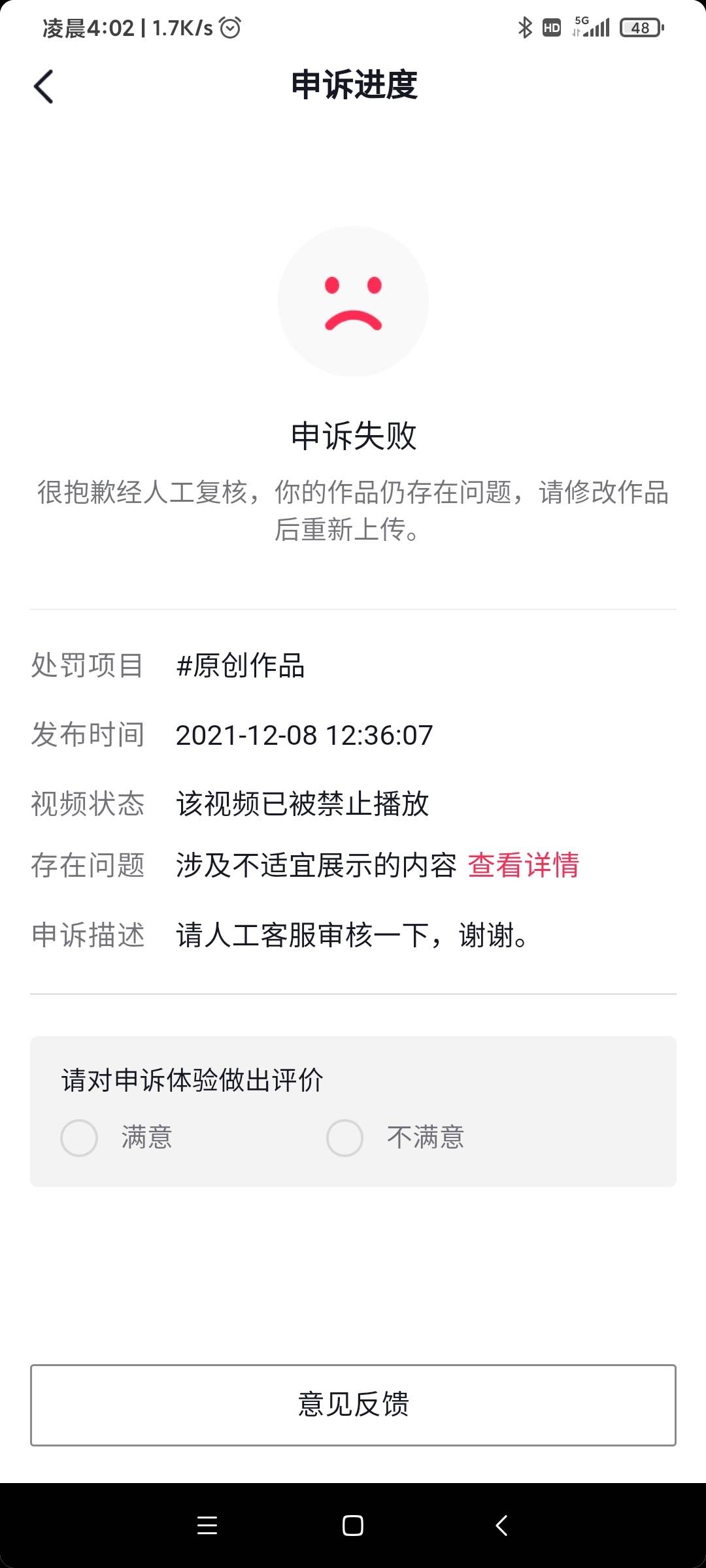Tap the 意见反馈 button

pyautogui.click(x=353, y=1405)
